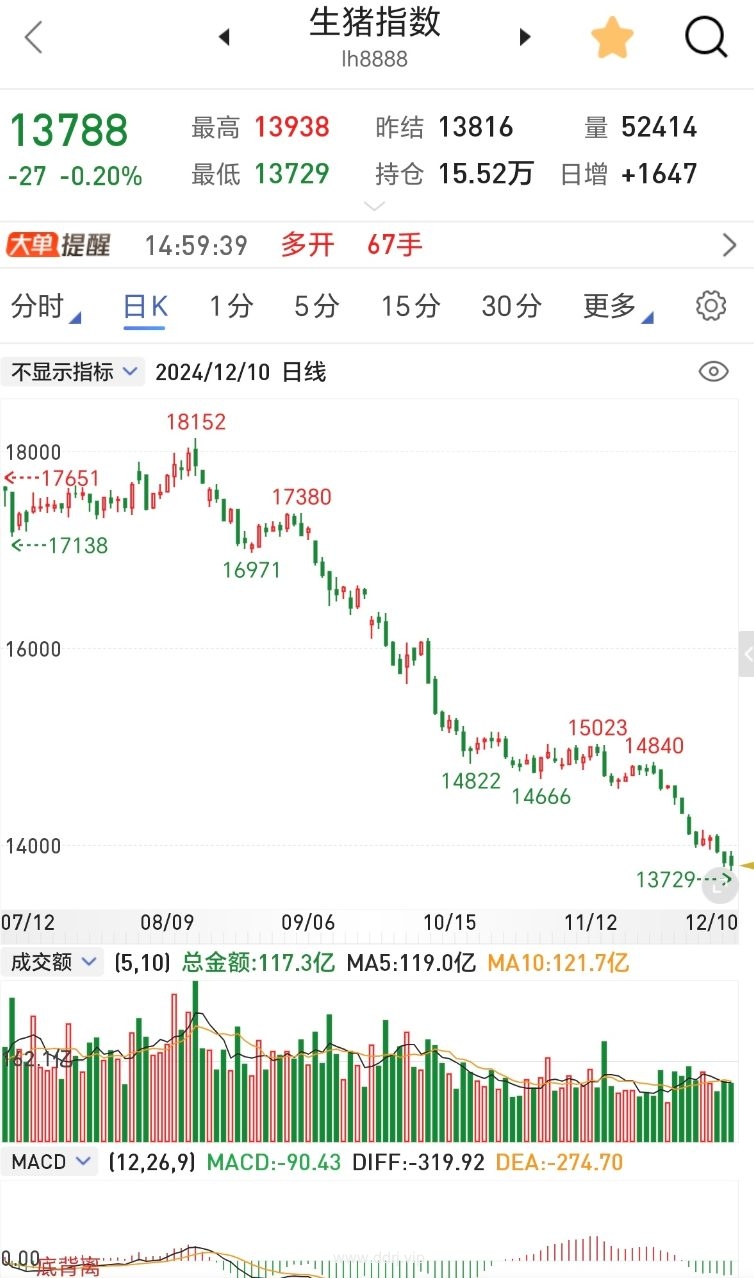Open the 成交额 sub-chart dropdown
The width and height of the screenshot is (754, 1278).
click(x=53, y=963)
